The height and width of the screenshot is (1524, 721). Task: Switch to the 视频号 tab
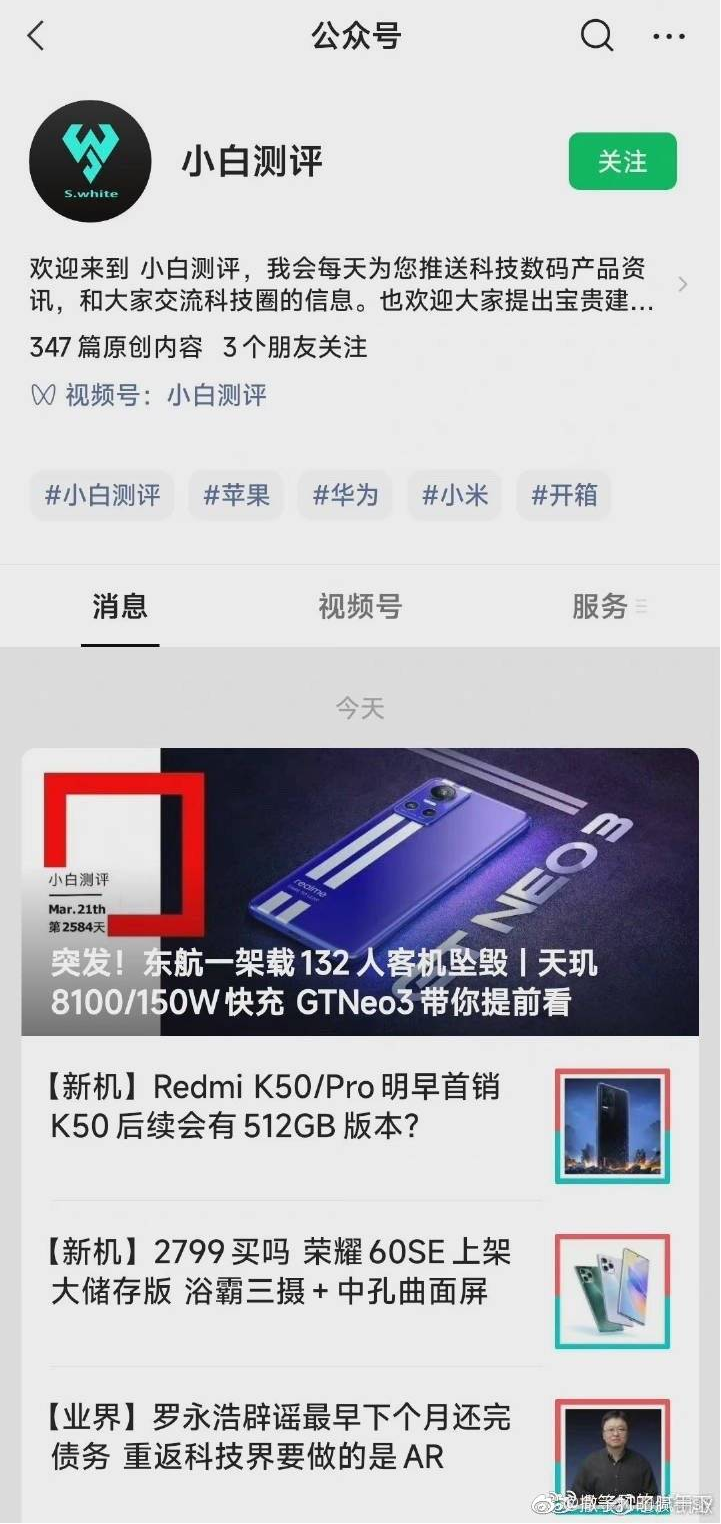tap(360, 606)
